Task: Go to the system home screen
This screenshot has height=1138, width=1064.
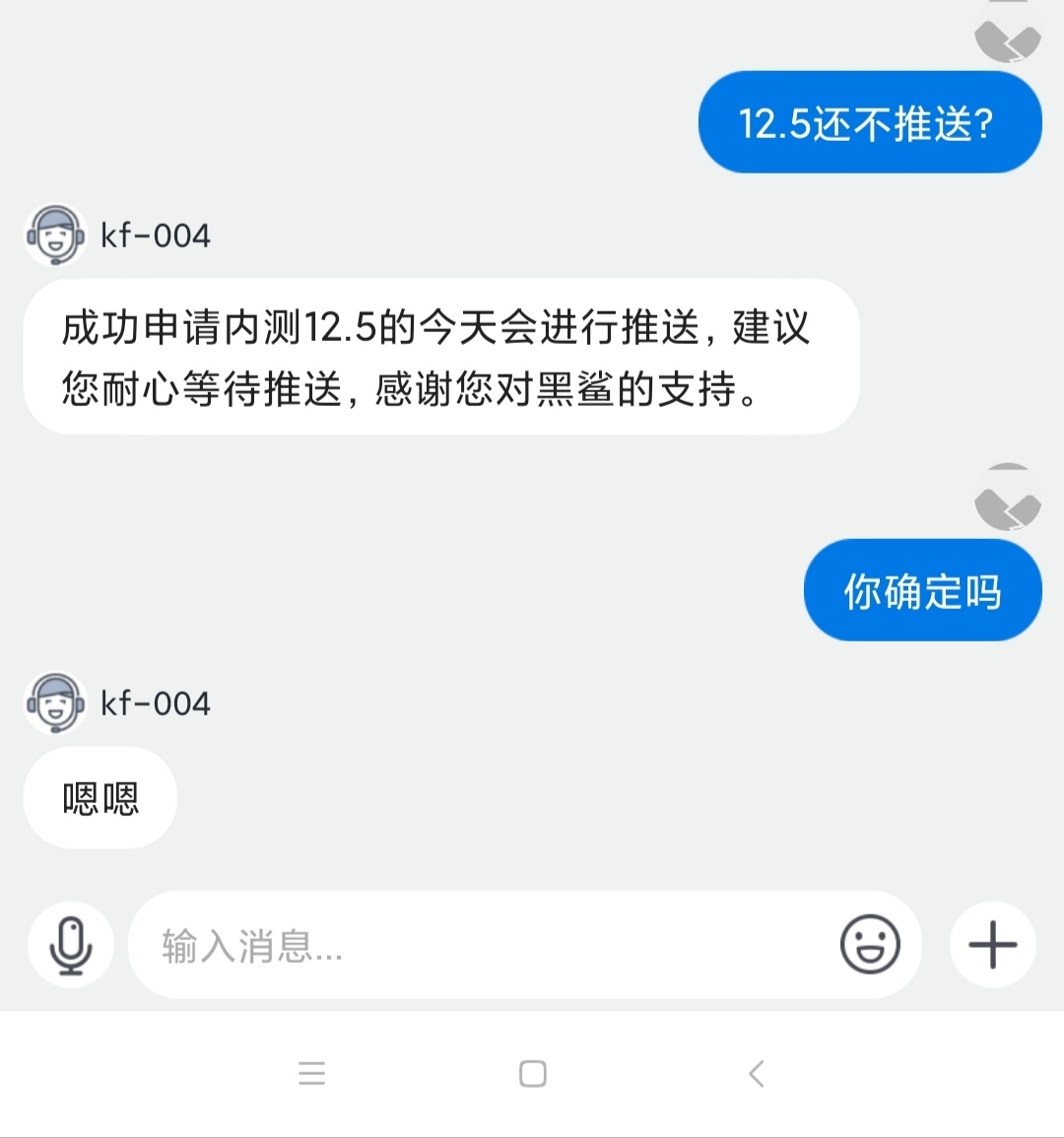Action: pyautogui.click(x=532, y=1073)
